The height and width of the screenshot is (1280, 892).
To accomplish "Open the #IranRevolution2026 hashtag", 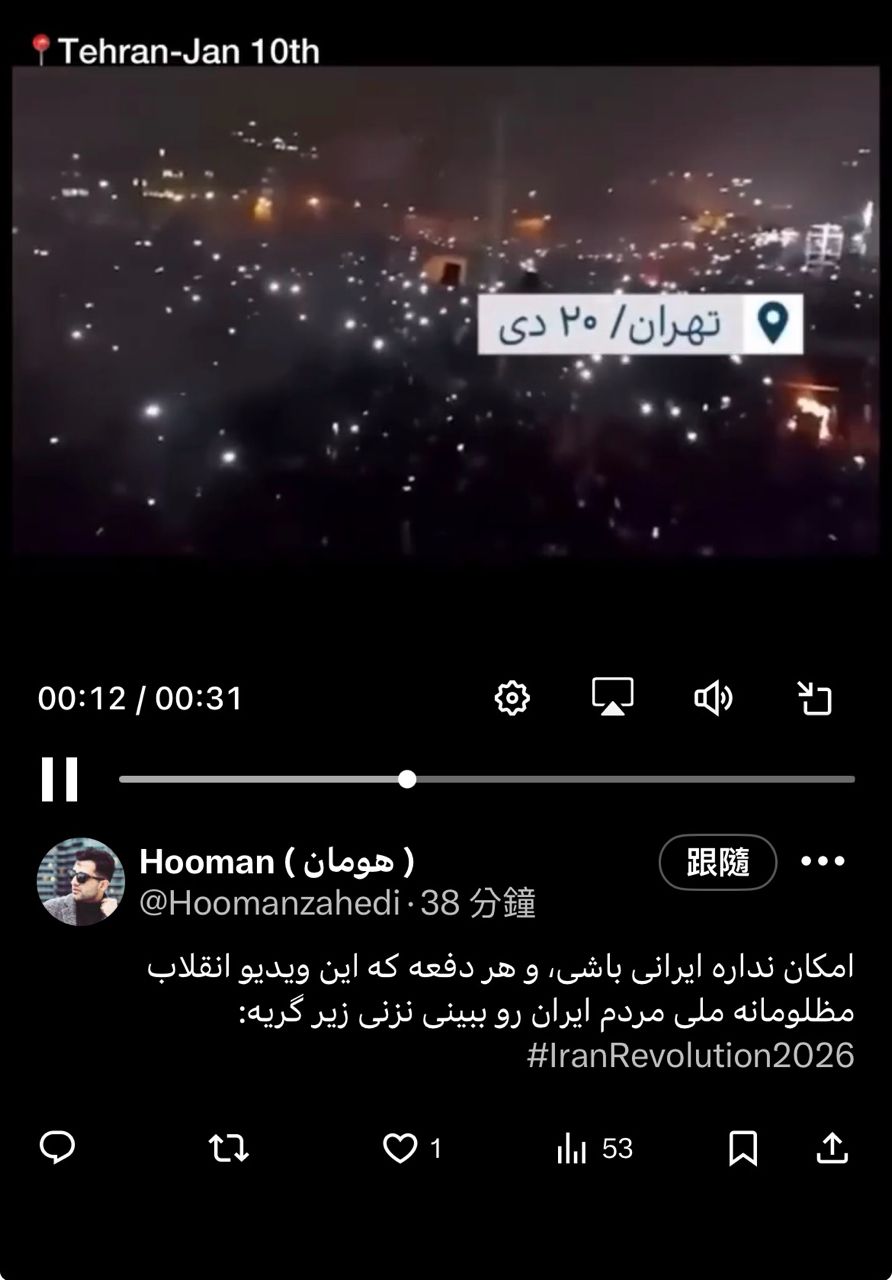I will [x=690, y=1055].
